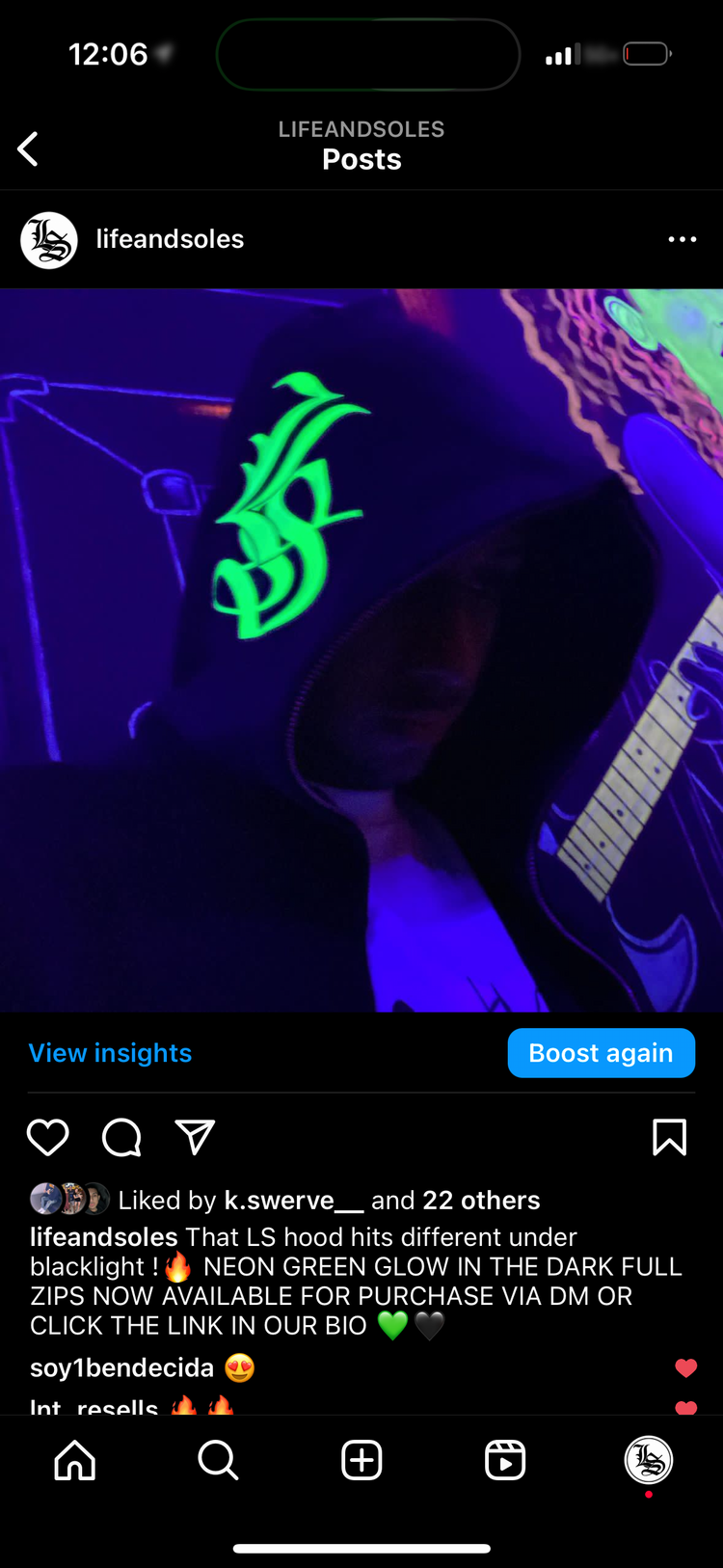
Task: Open the post's three-dot options menu
Action: [x=682, y=239]
